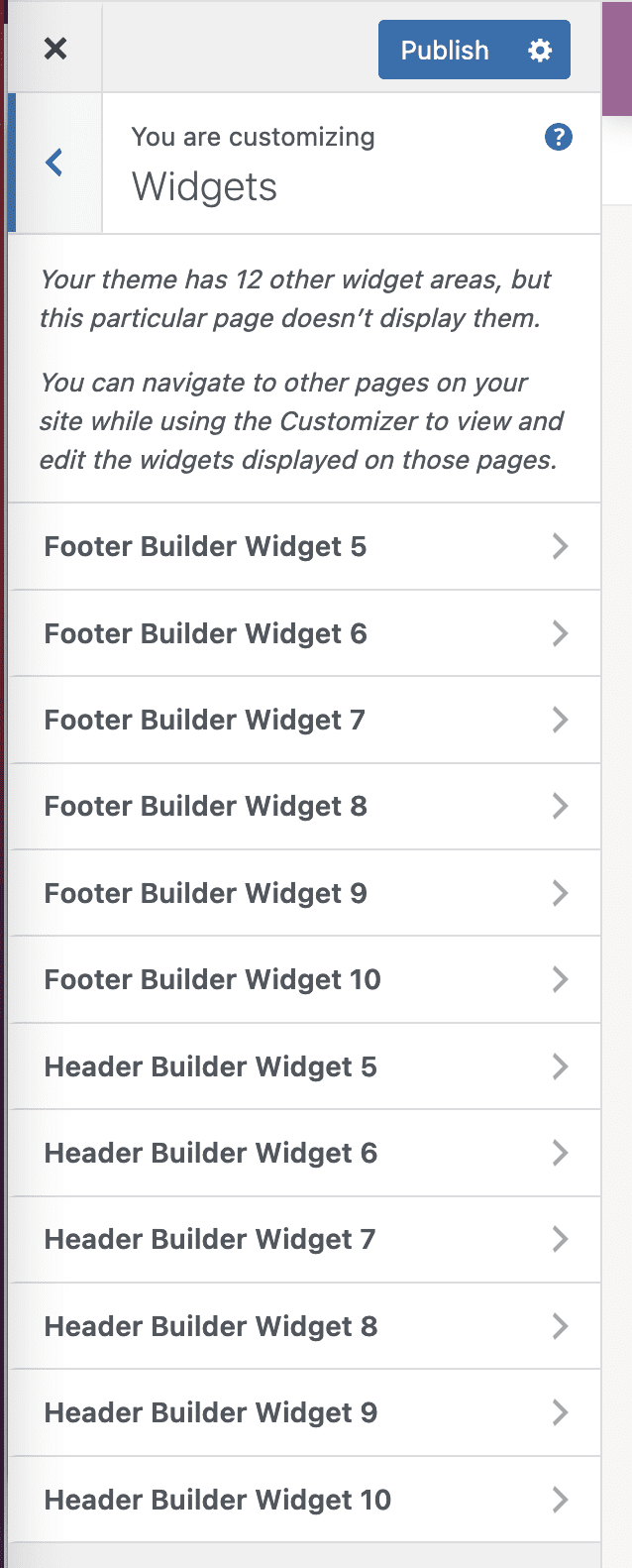This screenshot has width=632, height=1568.
Task: Open Footer Builder Widget 6
Action: click(304, 633)
